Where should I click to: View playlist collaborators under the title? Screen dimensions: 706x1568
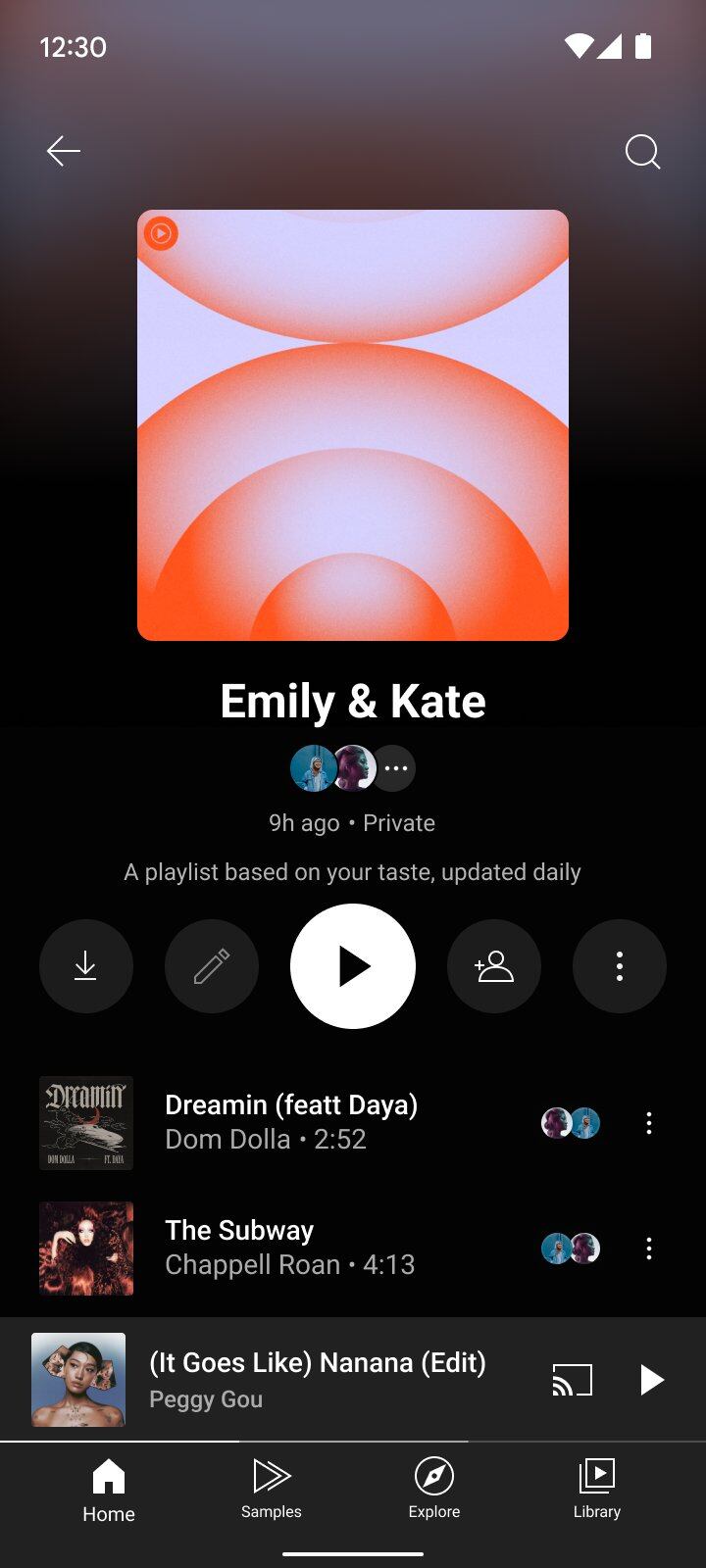click(x=353, y=768)
